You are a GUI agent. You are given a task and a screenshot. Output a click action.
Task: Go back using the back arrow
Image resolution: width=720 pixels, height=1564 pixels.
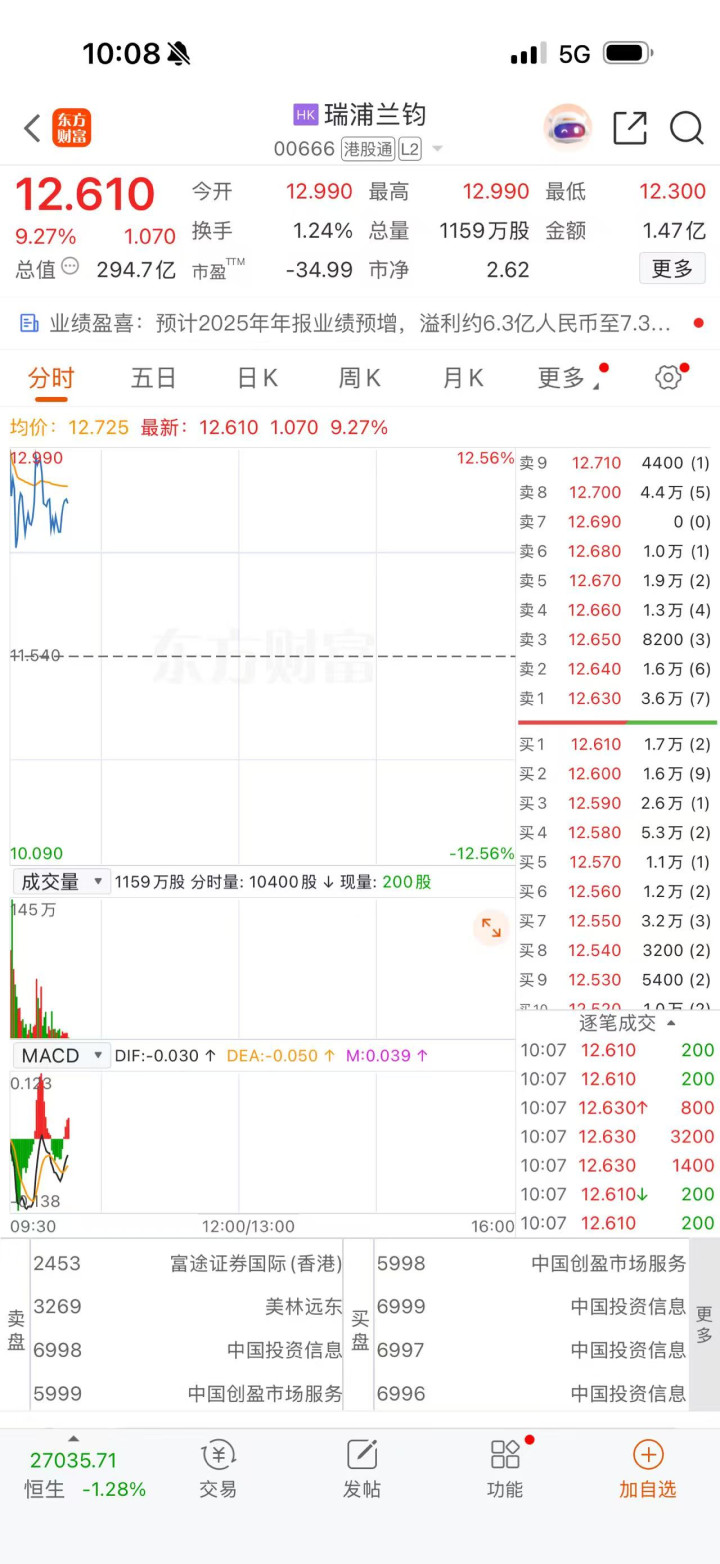coord(32,128)
